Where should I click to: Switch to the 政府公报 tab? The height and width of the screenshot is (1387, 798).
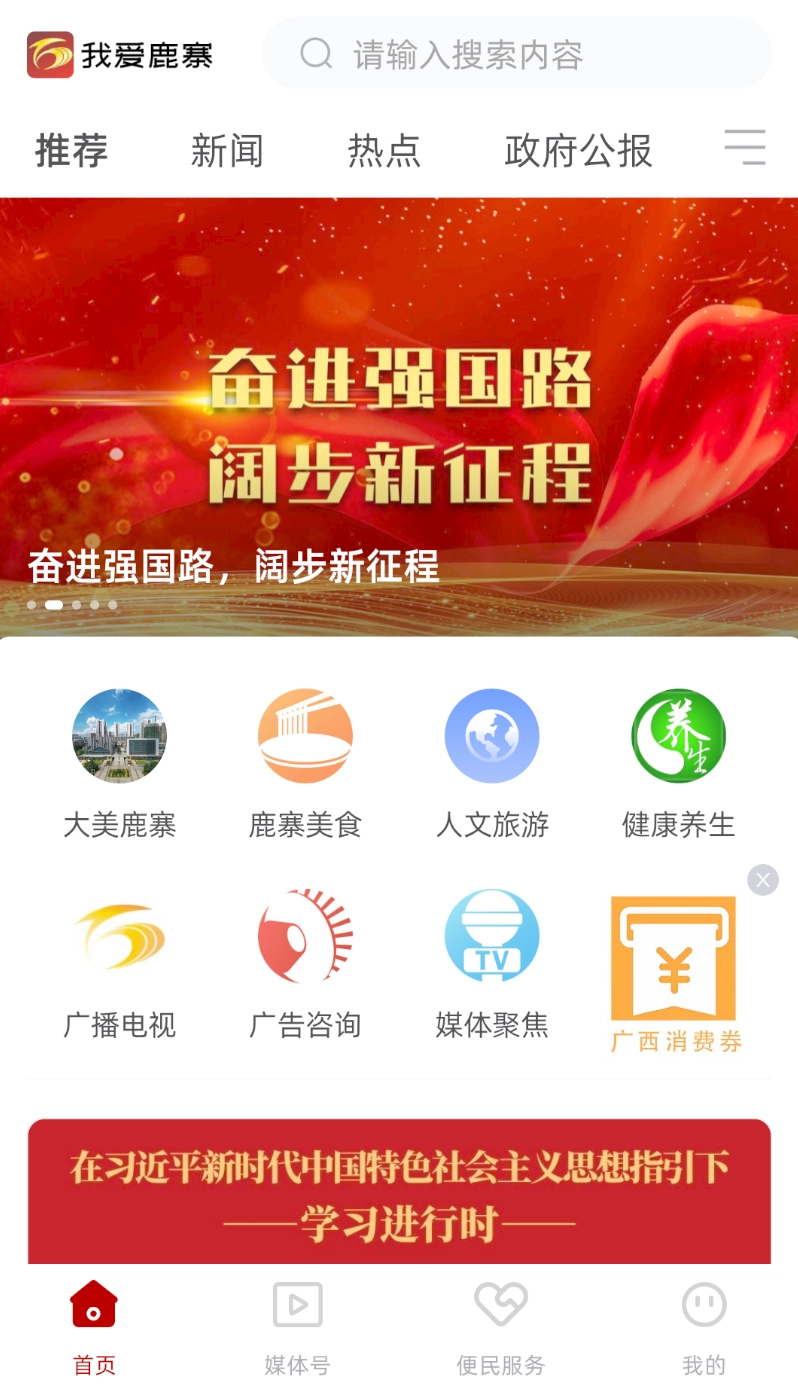(578, 150)
